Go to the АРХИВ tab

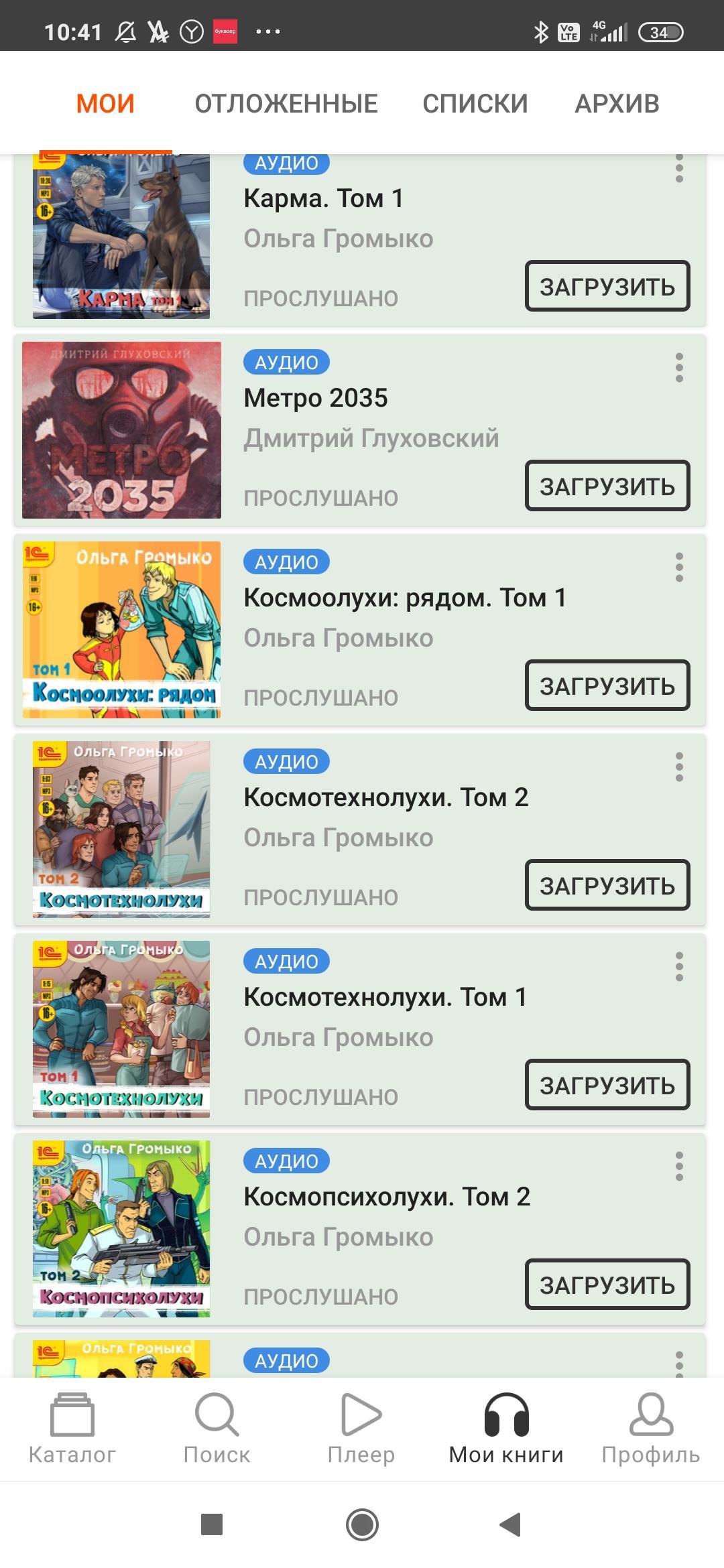coord(617,104)
